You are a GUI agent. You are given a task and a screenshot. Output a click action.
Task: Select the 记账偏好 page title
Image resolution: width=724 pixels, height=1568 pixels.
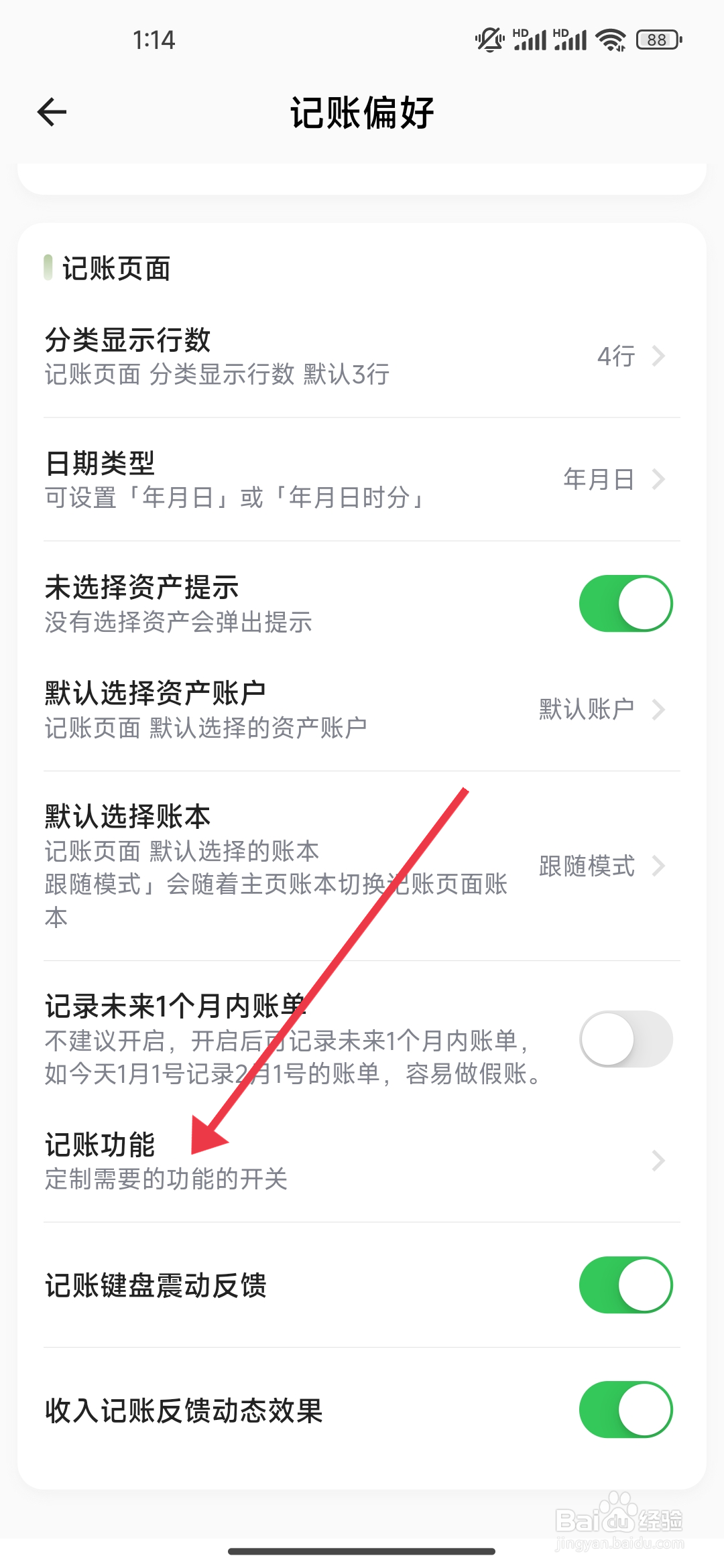pos(362,111)
